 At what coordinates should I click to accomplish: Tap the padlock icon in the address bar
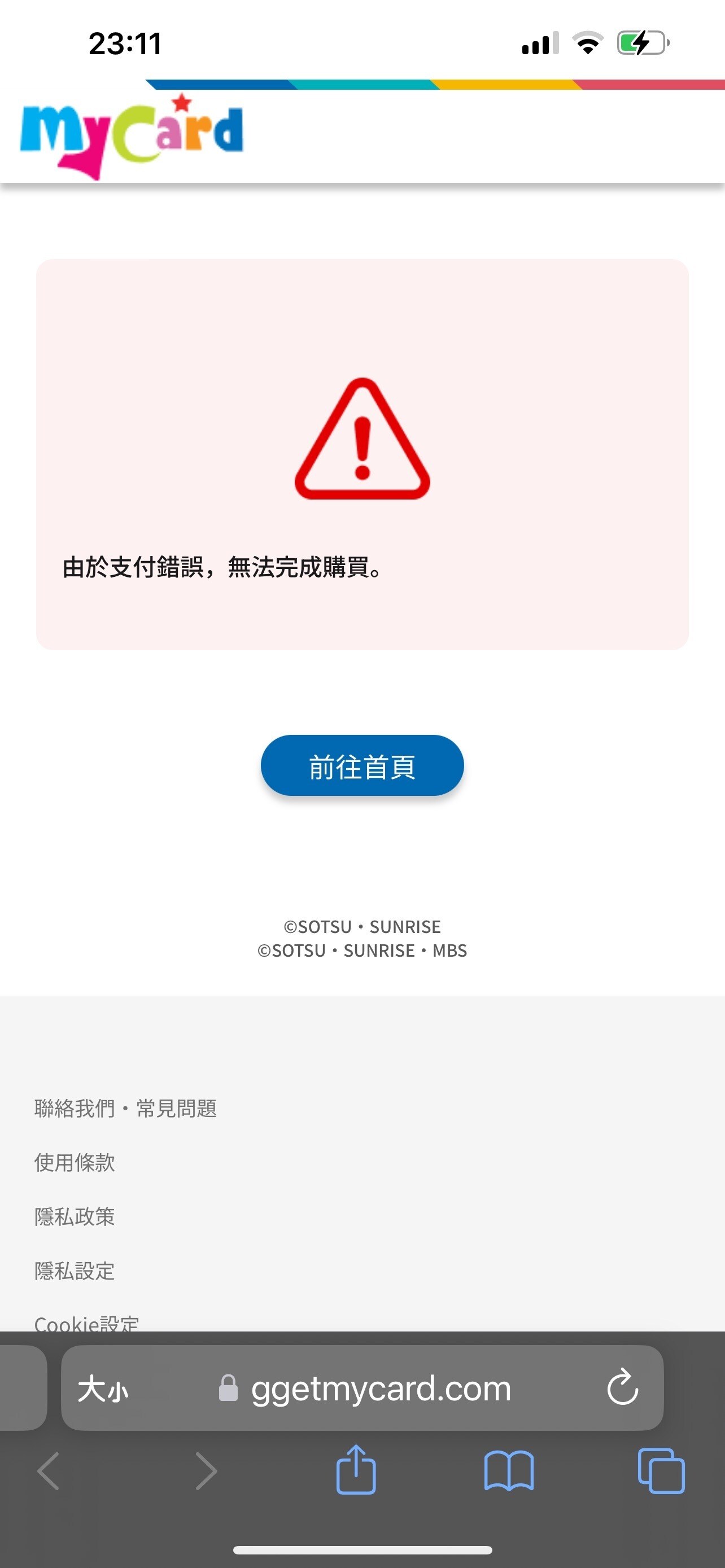point(228,1390)
